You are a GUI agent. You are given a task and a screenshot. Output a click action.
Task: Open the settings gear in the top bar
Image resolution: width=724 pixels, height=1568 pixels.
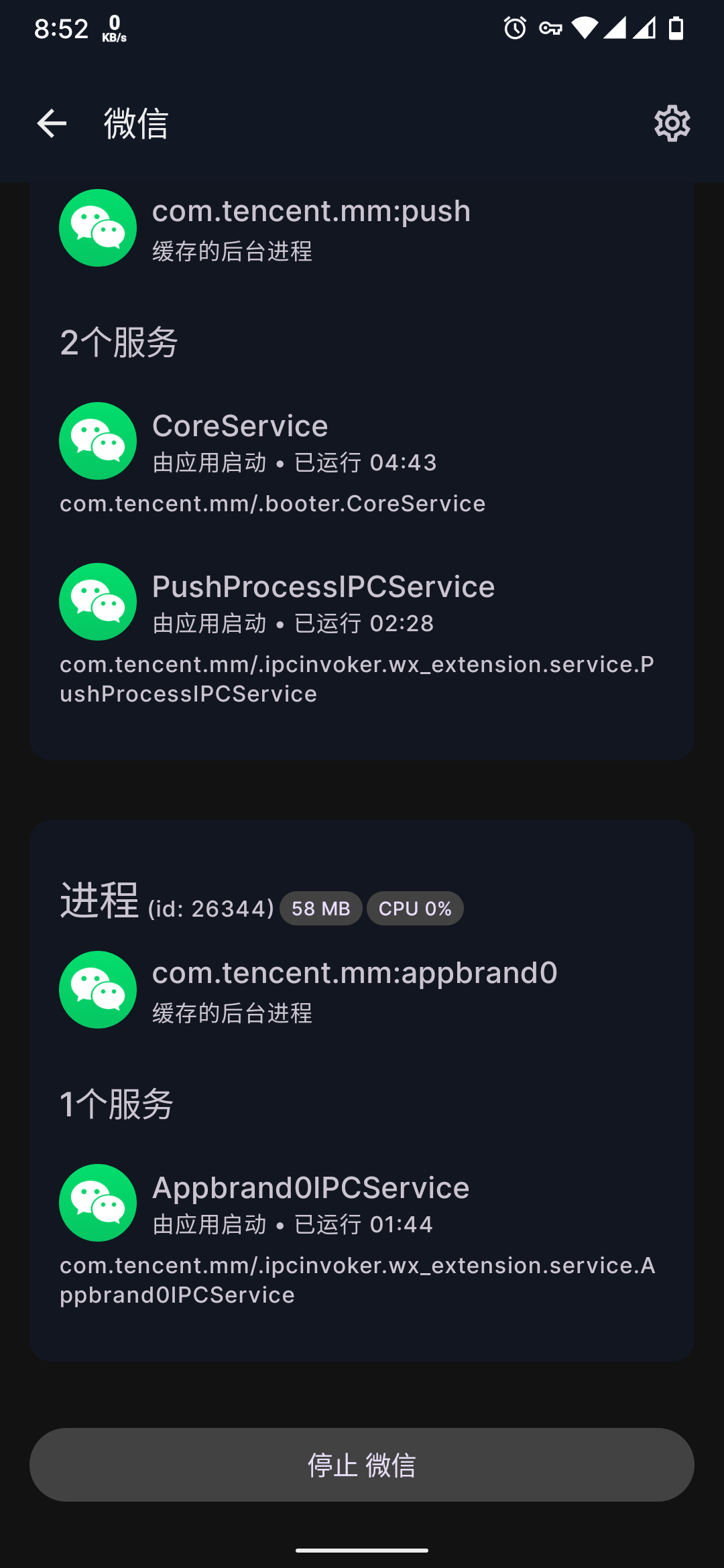[x=671, y=123]
